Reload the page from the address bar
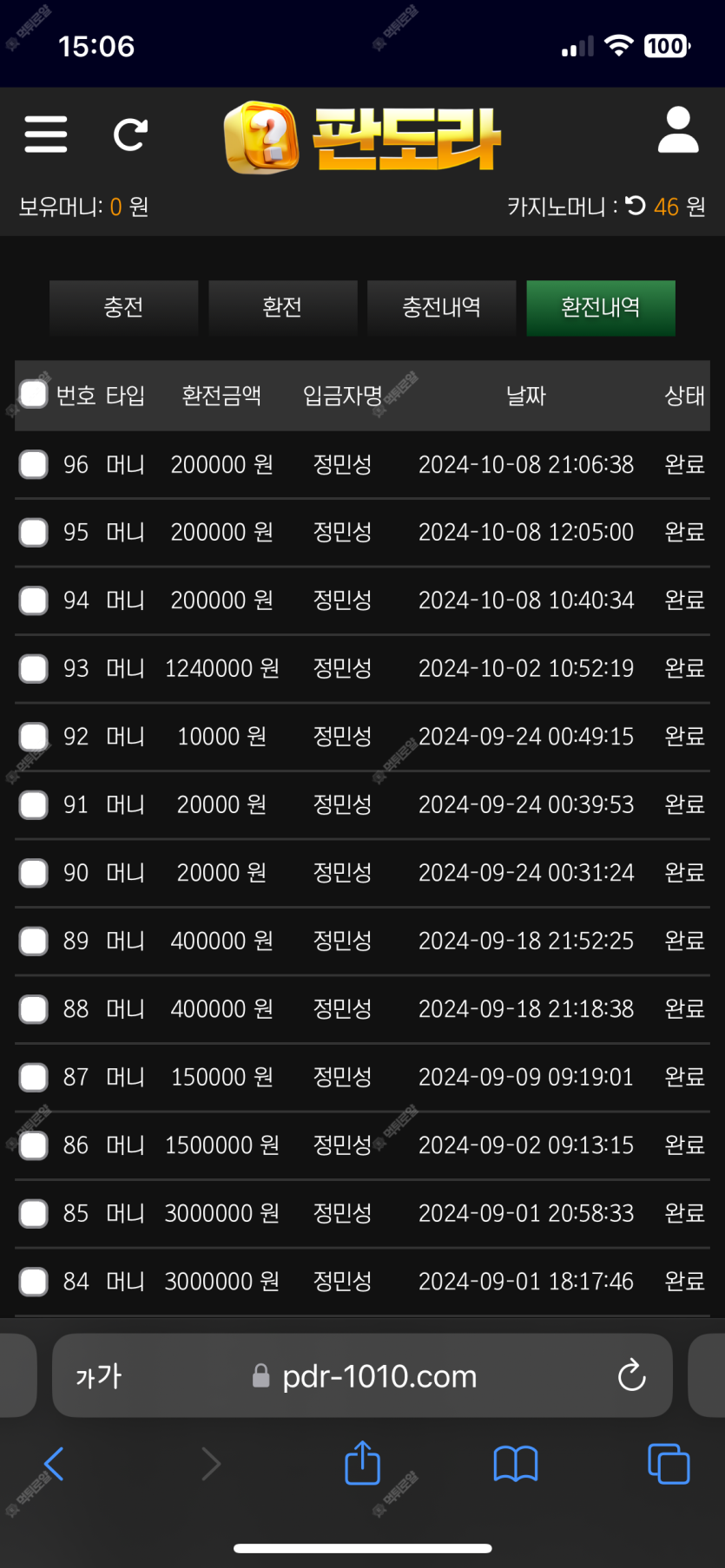Image resolution: width=725 pixels, height=1568 pixels. pos(631,1375)
